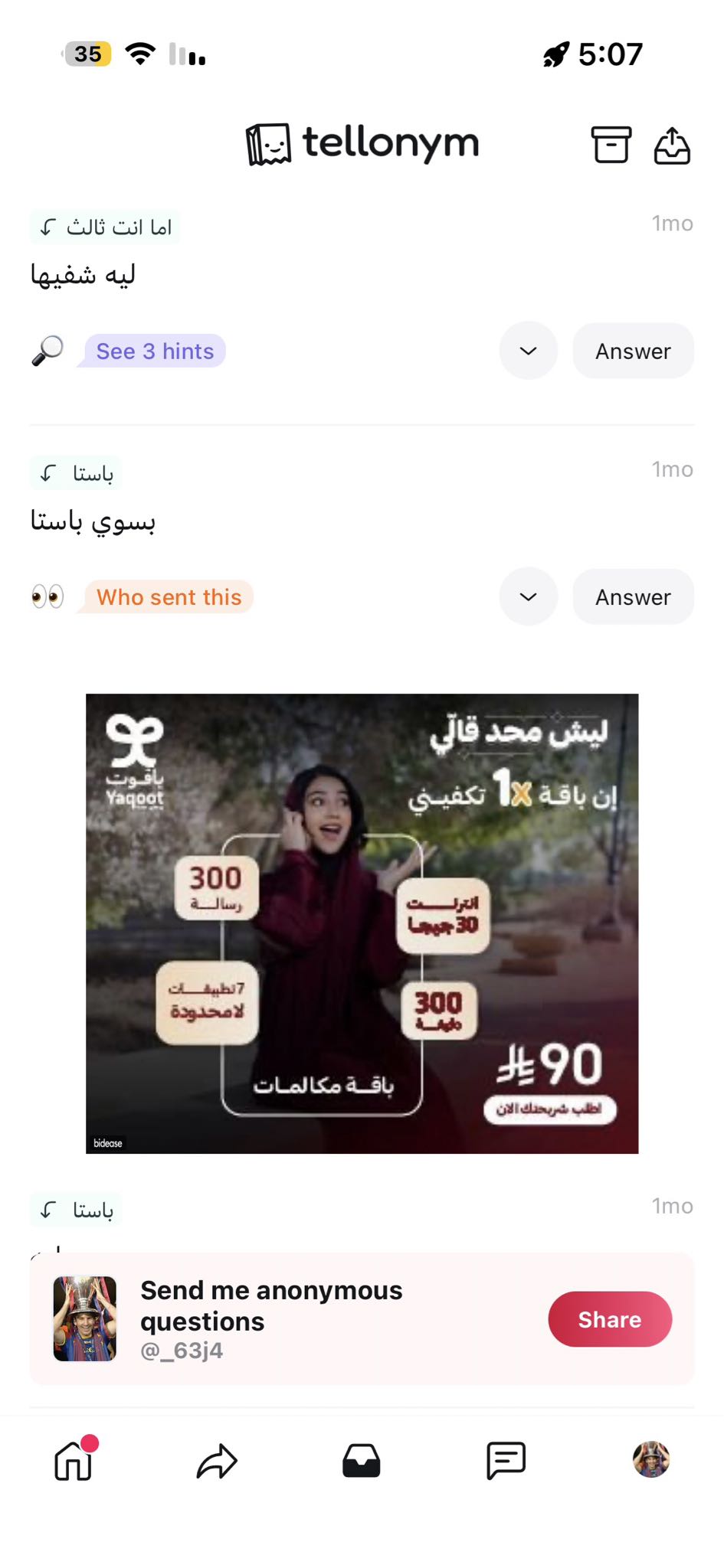Screen dimensions: 724x1568
Task: Answer the بسوي باستا tell
Action: coord(633,597)
